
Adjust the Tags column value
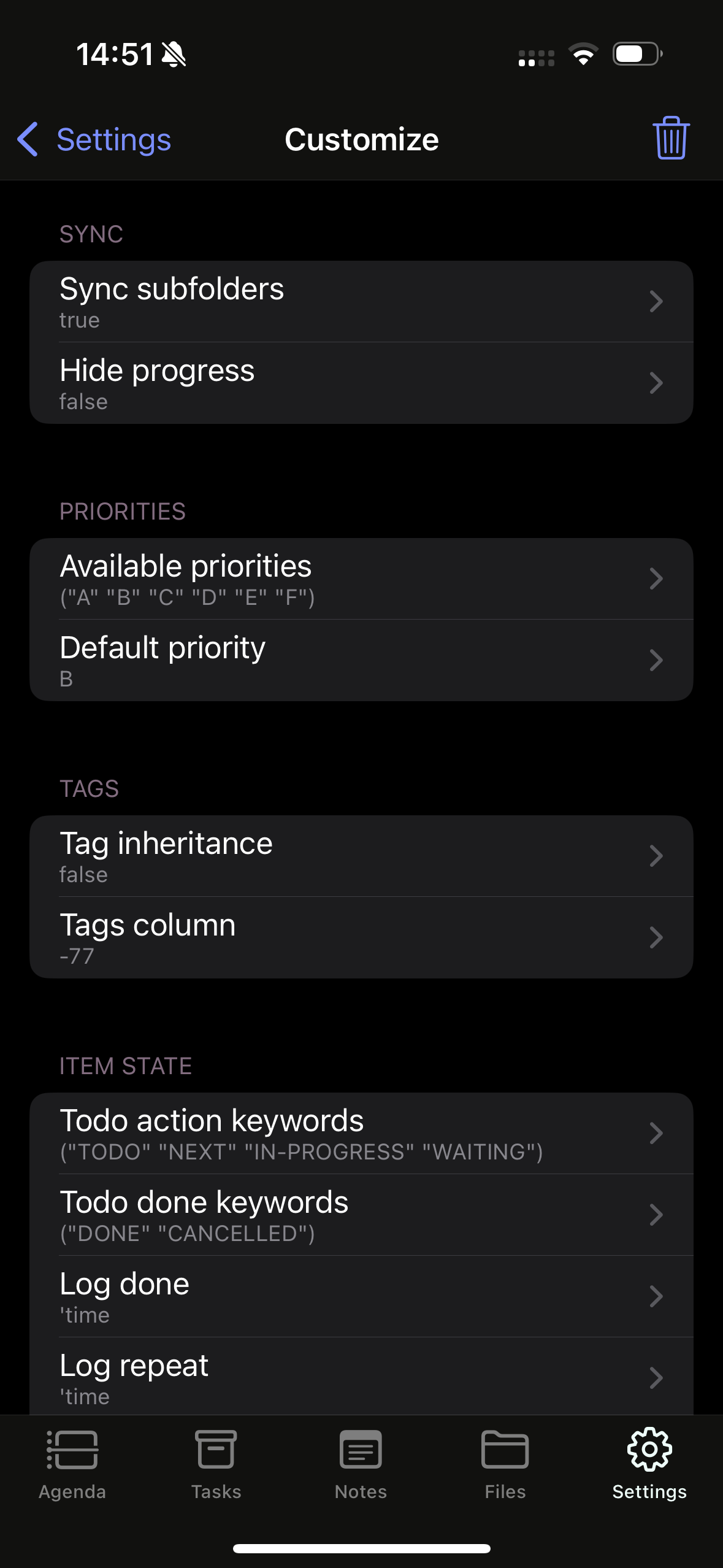pyautogui.click(x=361, y=938)
